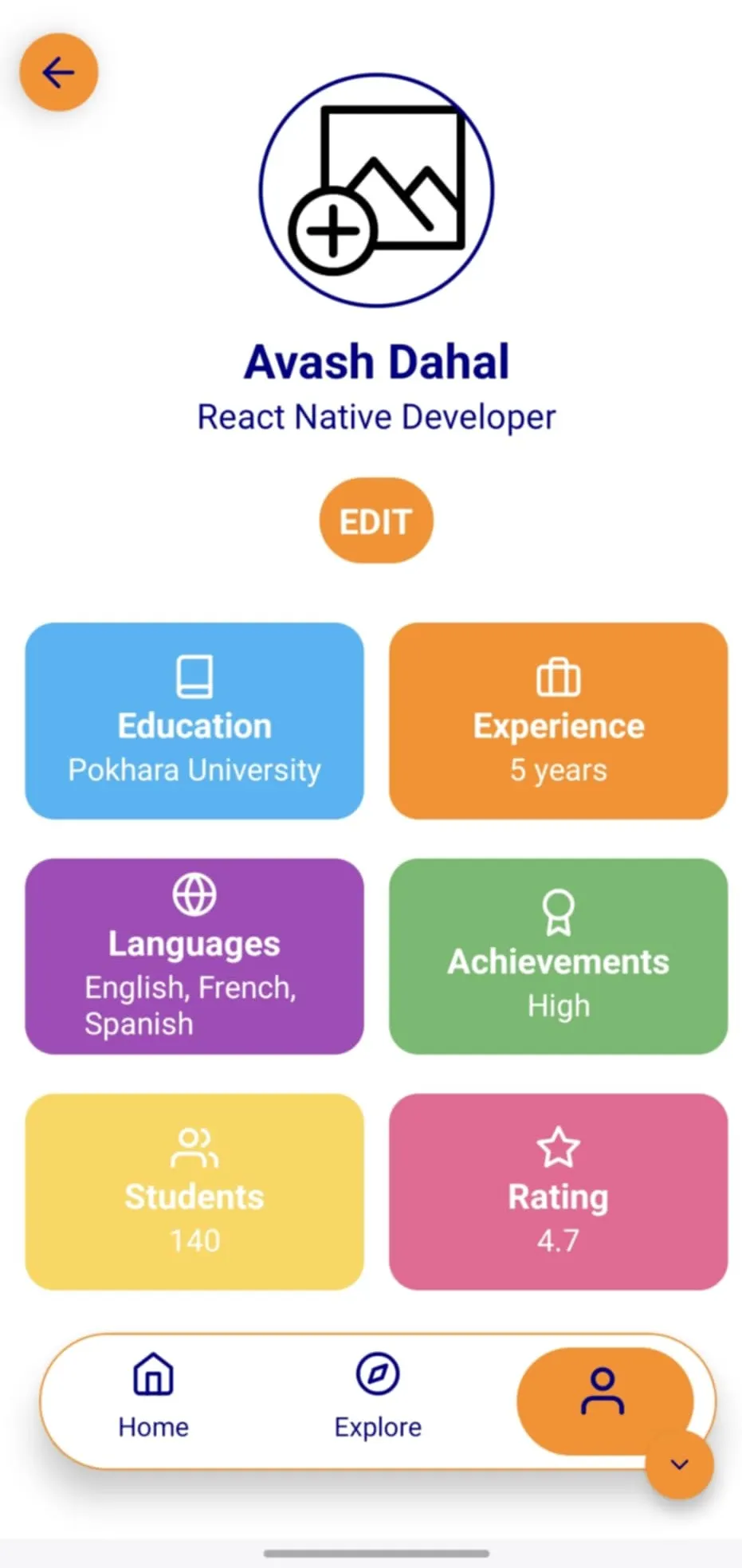Open the Students card
The image size is (742, 1568).
(194, 1191)
